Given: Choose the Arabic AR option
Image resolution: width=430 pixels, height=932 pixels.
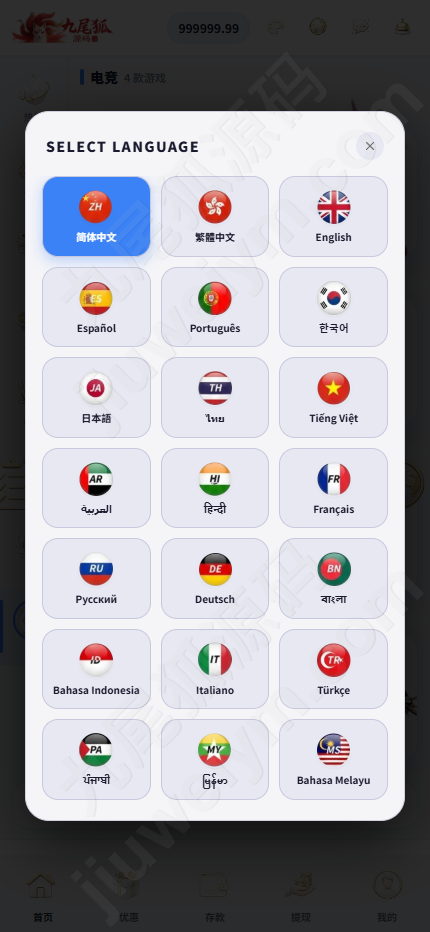Looking at the screenshot, I should (x=96, y=488).
